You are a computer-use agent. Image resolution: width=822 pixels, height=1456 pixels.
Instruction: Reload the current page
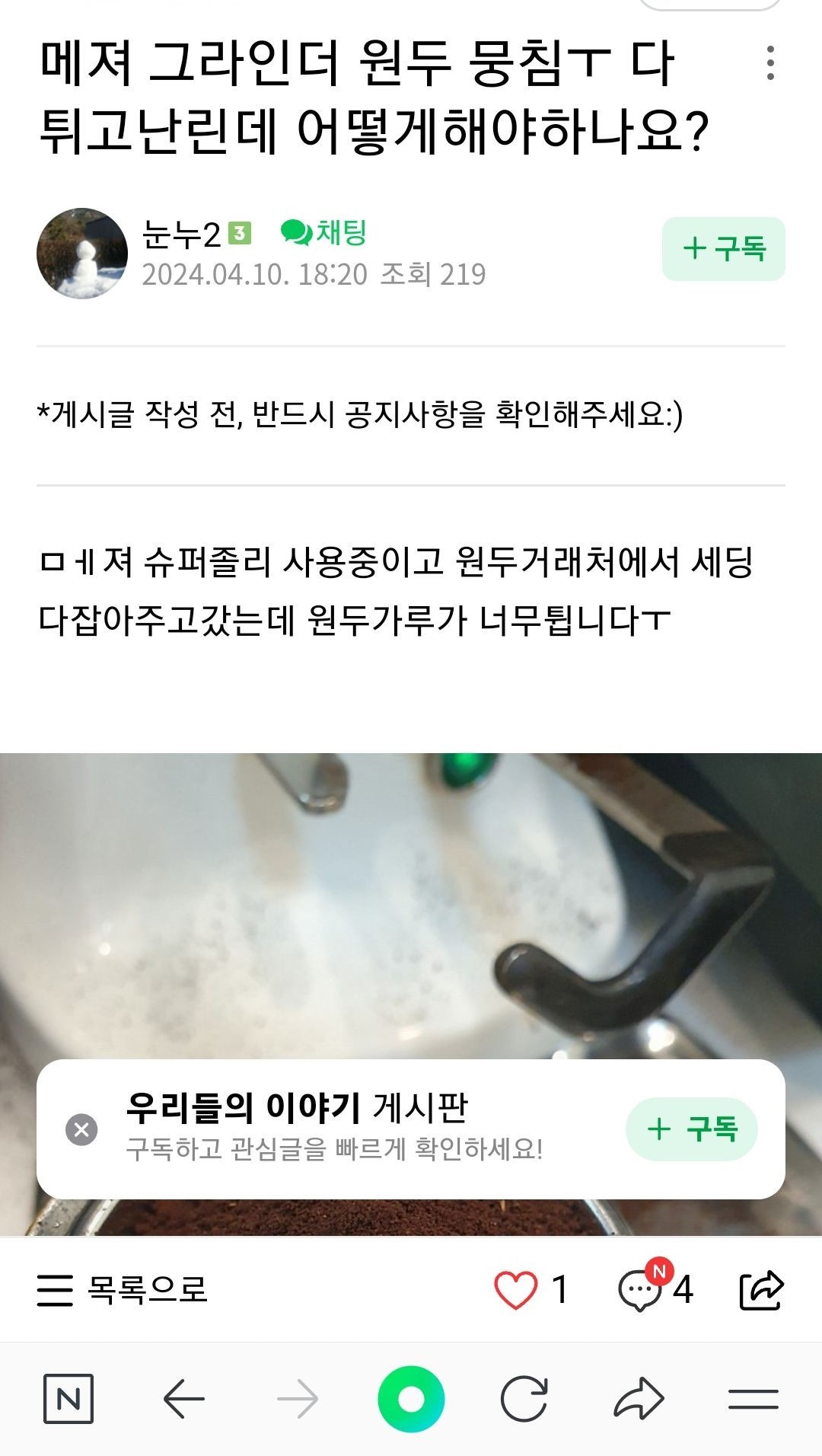tap(524, 1399)
